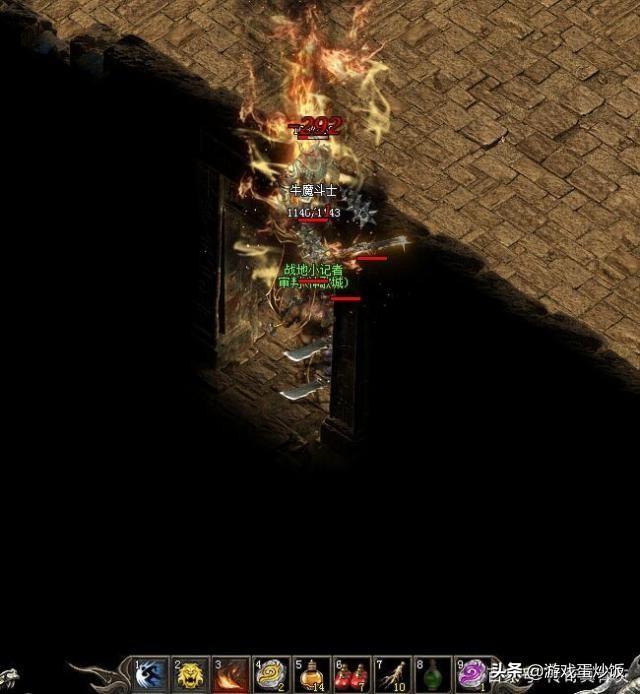Use the purple swirl item in slot 9
Screen dimensions: 640x694
pos(471,675)
